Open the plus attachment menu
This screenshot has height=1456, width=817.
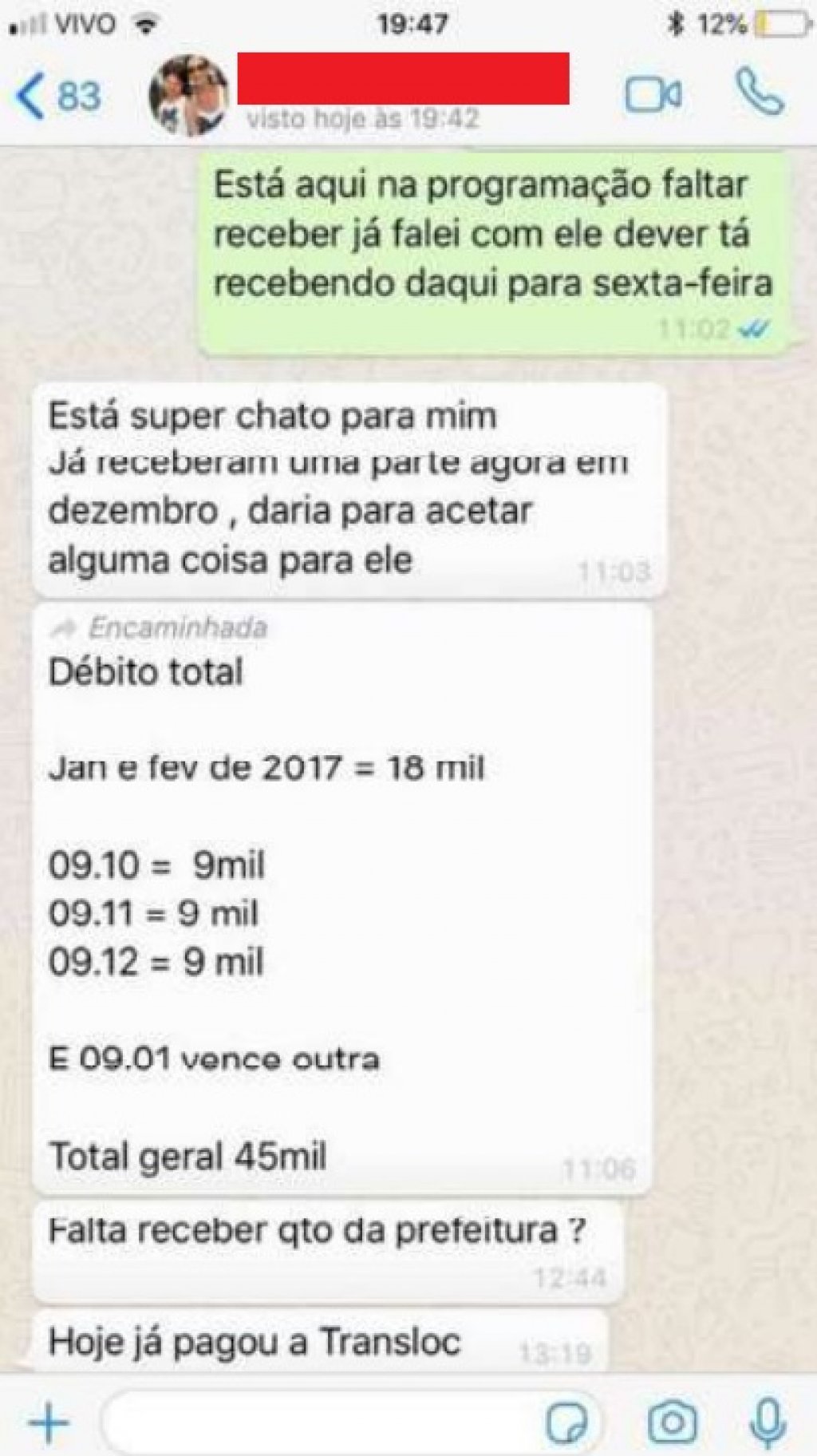(48, 1422)
